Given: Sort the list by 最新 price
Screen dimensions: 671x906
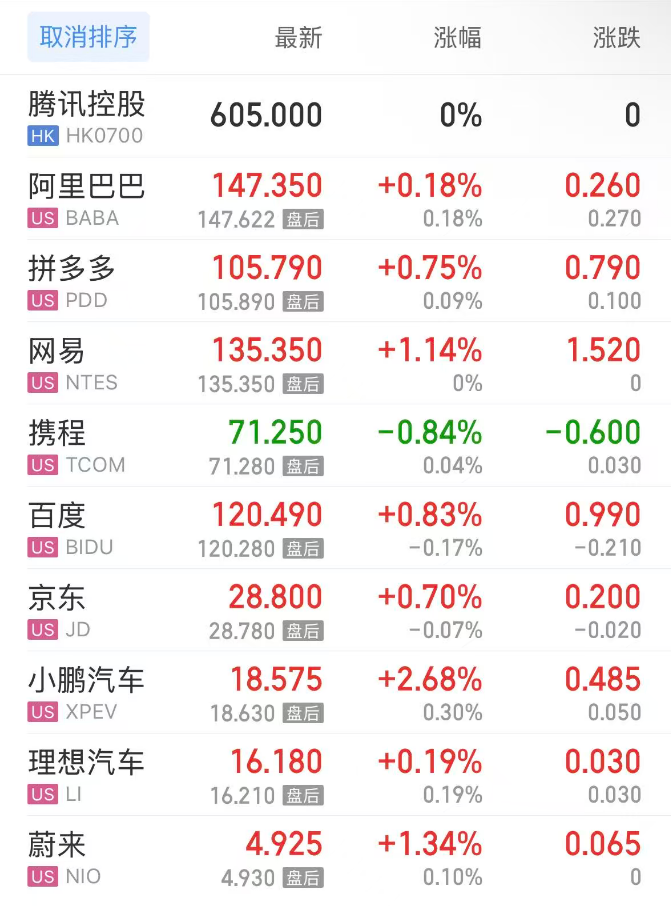Looking at the screenshot, I should (298, 39).
